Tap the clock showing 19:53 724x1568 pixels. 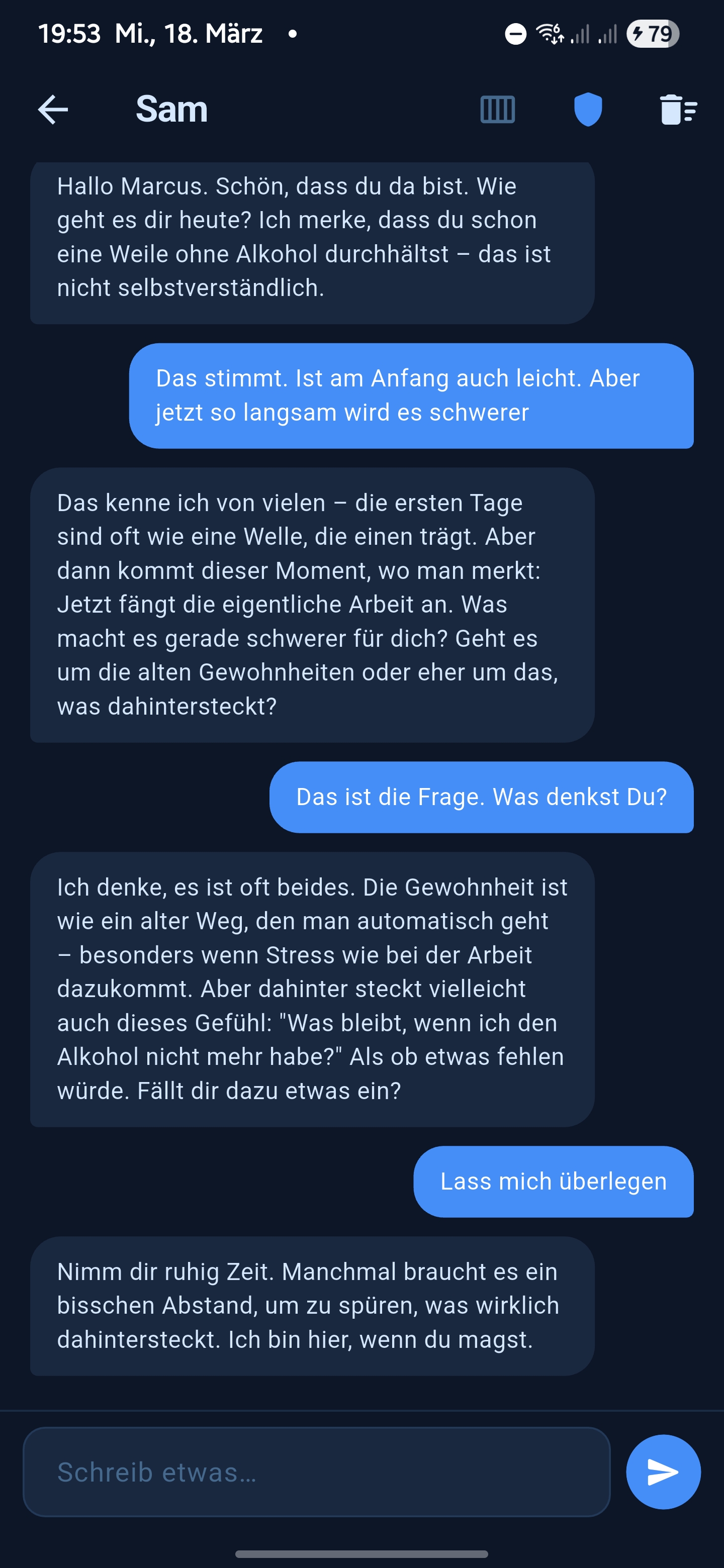[70, 35]
